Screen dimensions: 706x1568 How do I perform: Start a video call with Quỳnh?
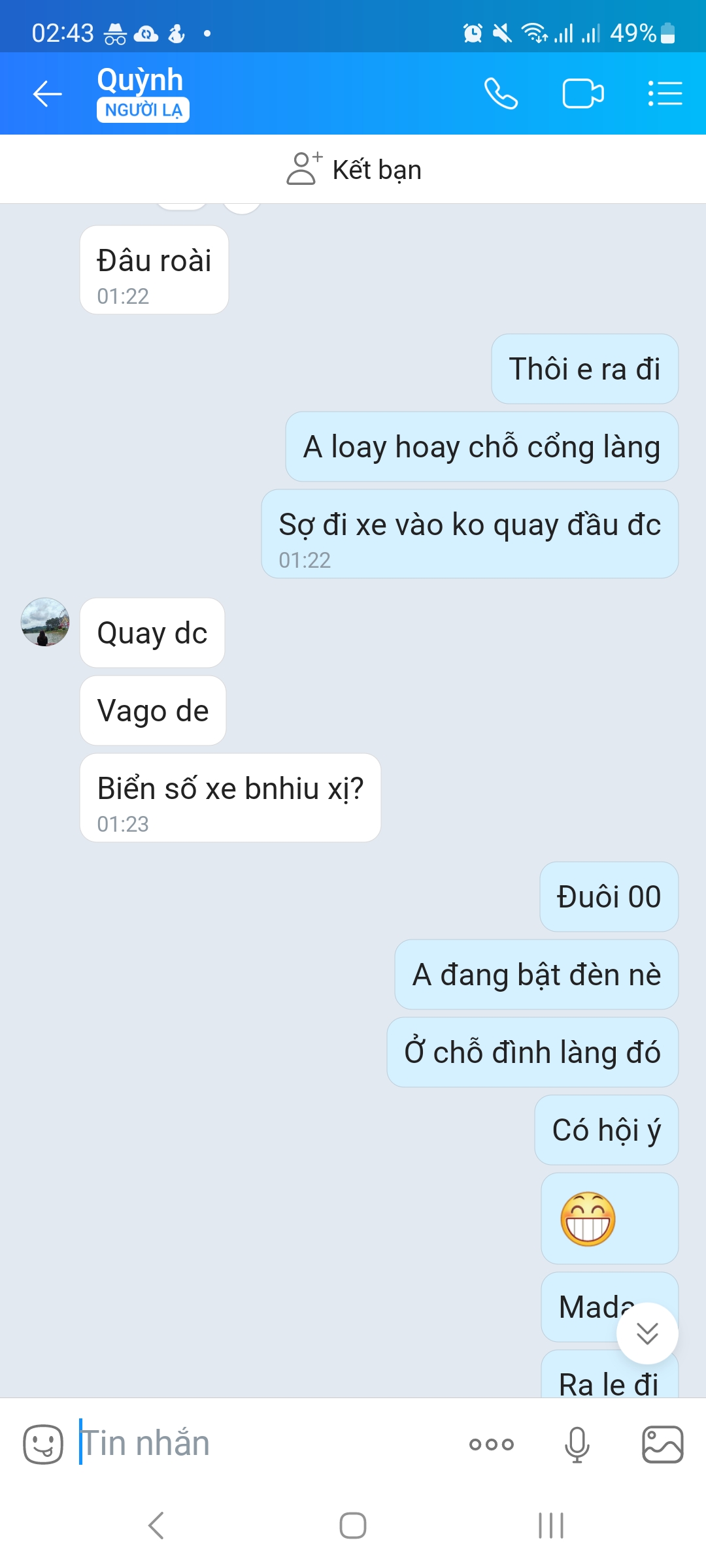[583, 94]
